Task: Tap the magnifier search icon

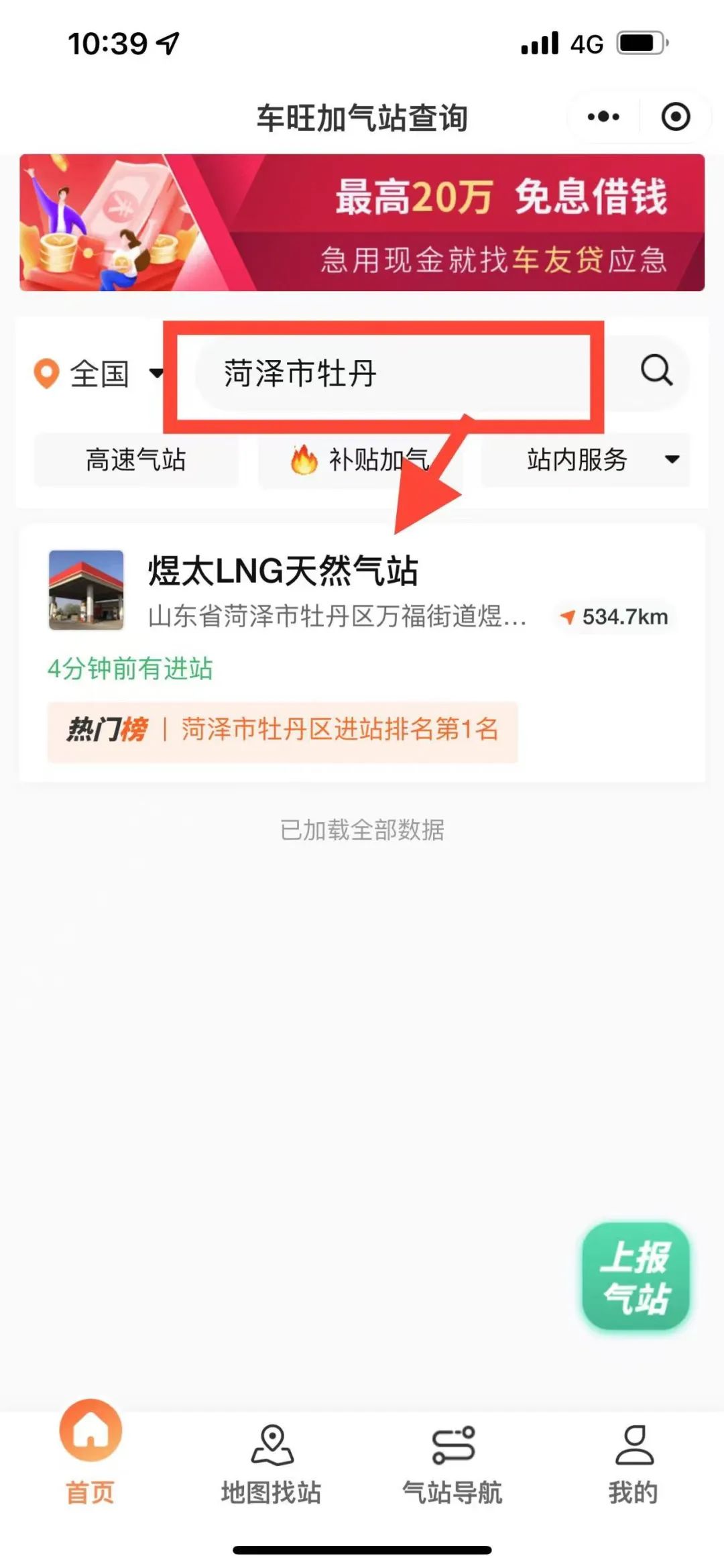Action: pyautogui.click(x=656, y=370)
